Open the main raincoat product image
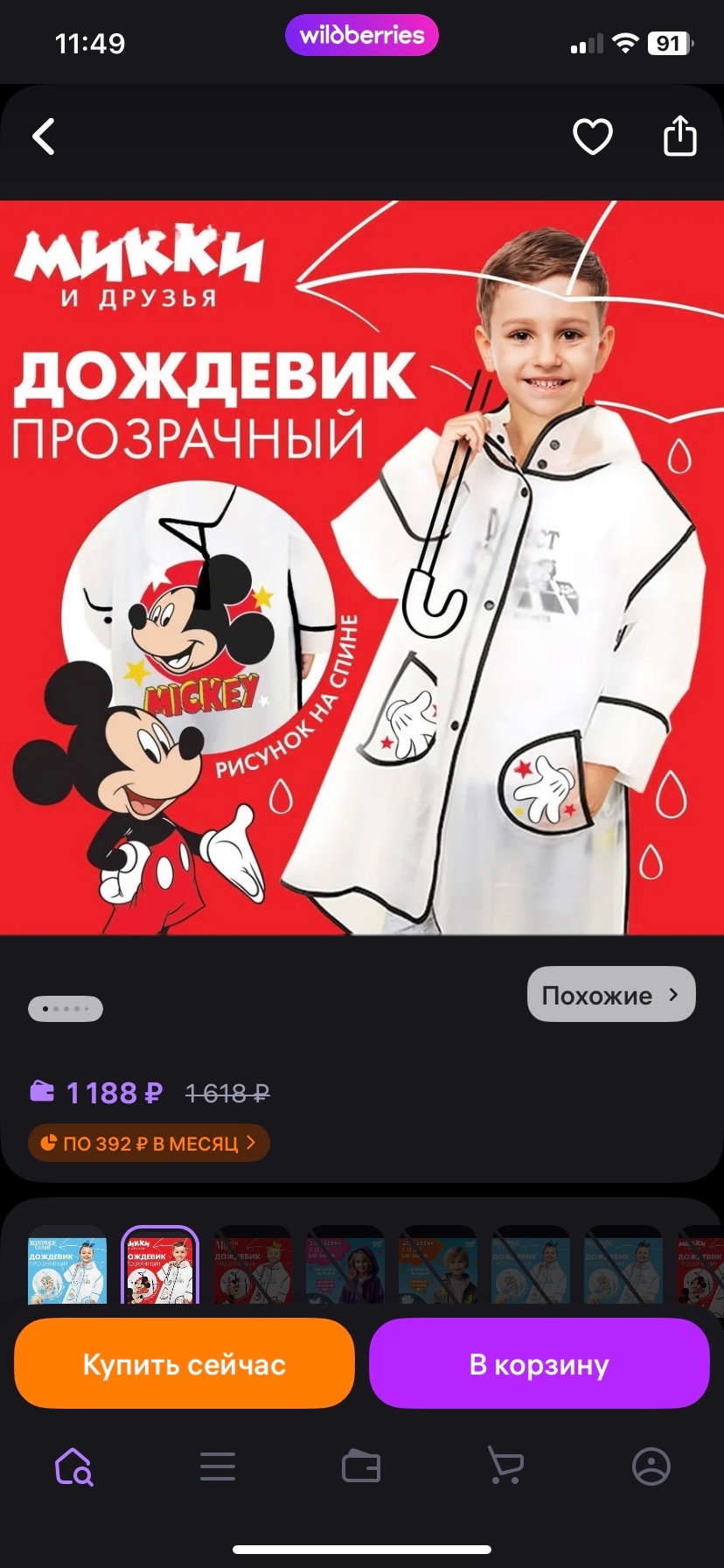This screenshot has height=1568, width=724. click(362, 567)
